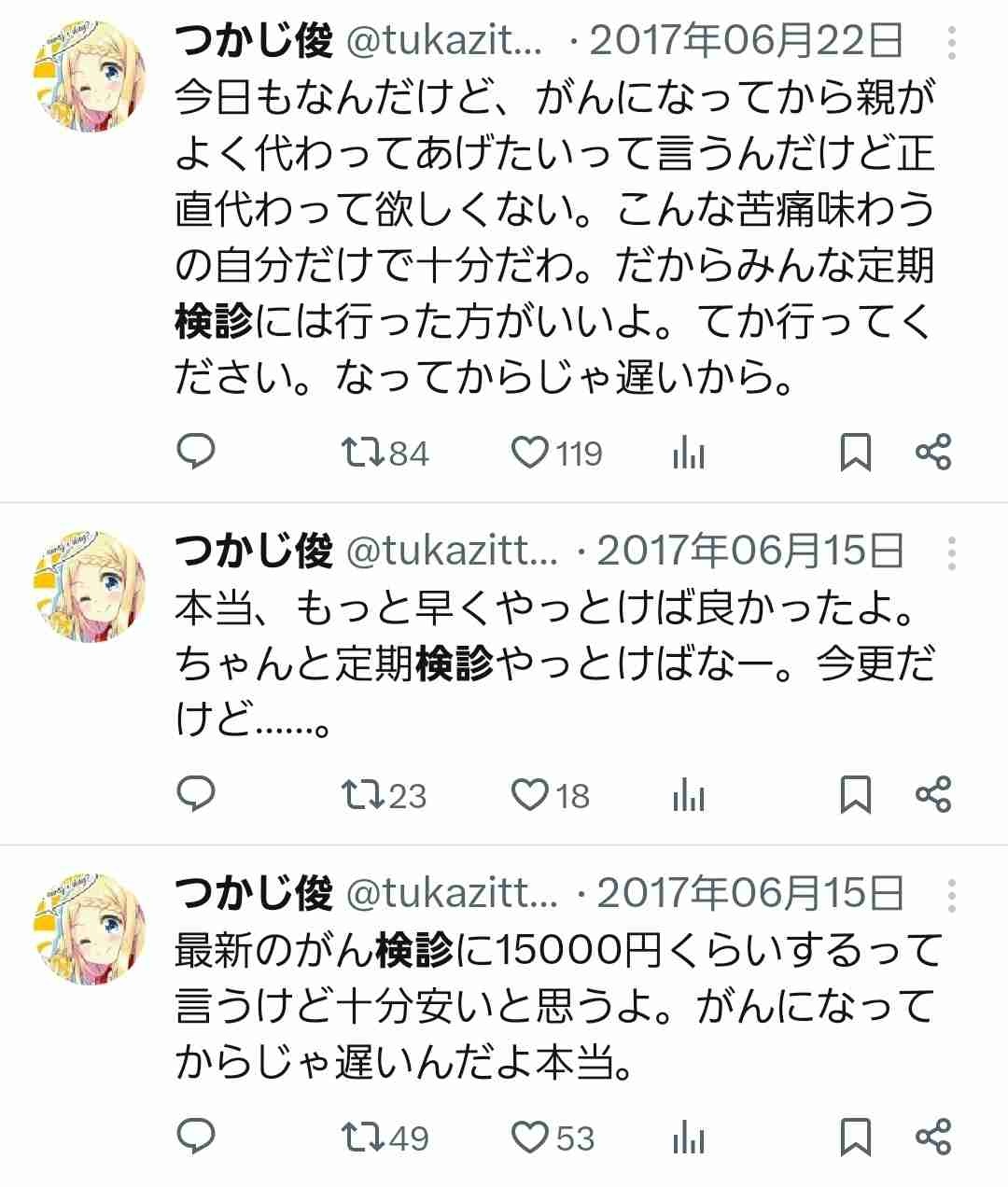Like the tweet with 53 likes

(x=530, y=1138)
